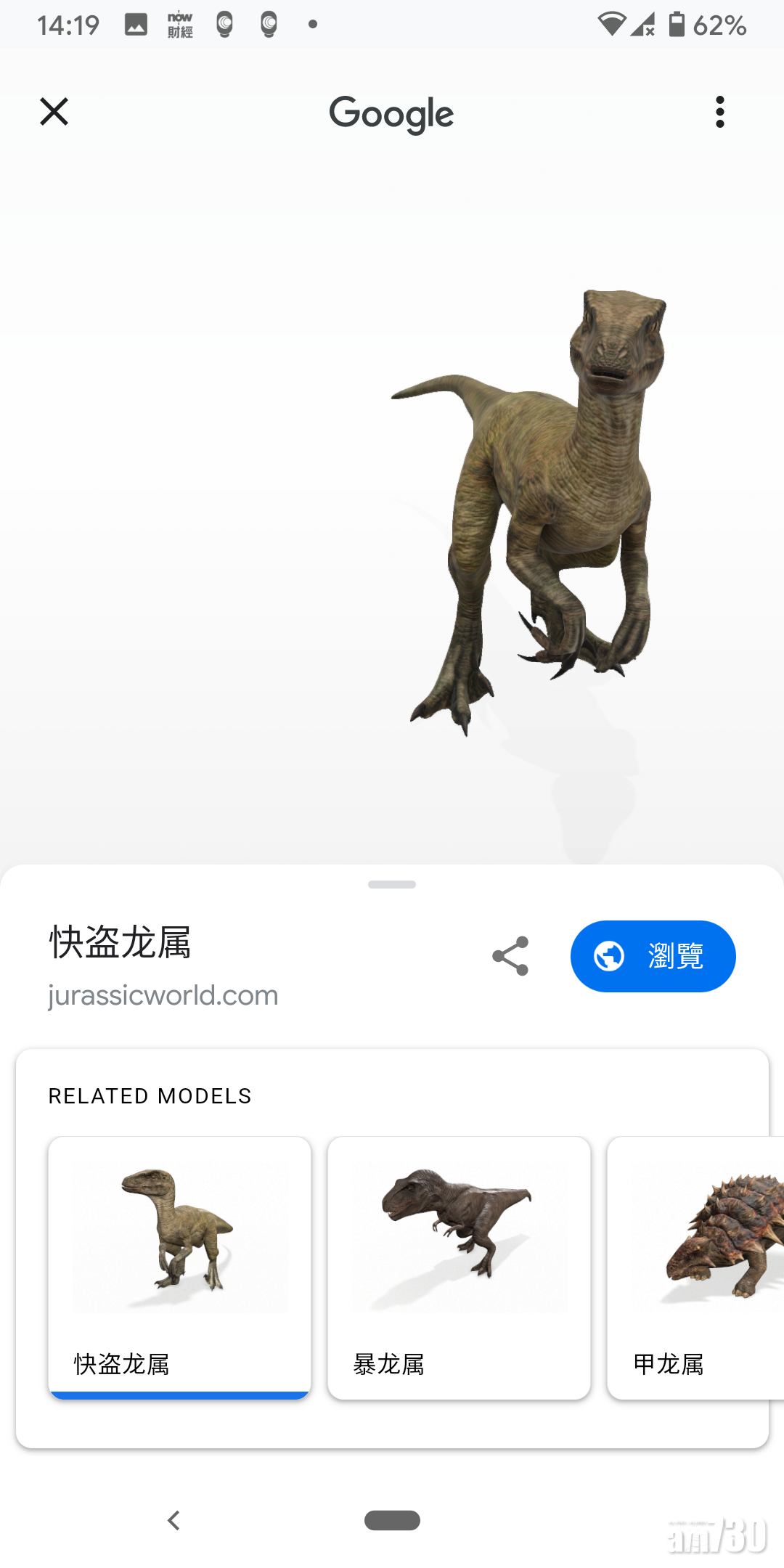View the 甲龙属 related model
The height and width of the screenshot is (1568, 784).
695,1267
